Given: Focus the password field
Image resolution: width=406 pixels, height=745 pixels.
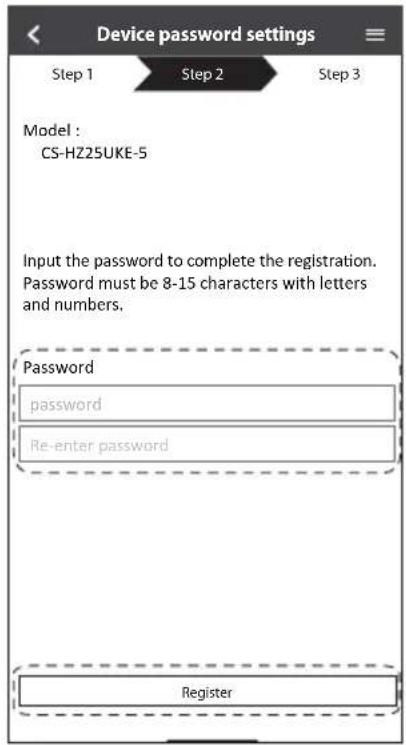Looking at the screenshot, I should tap(207, 404).
